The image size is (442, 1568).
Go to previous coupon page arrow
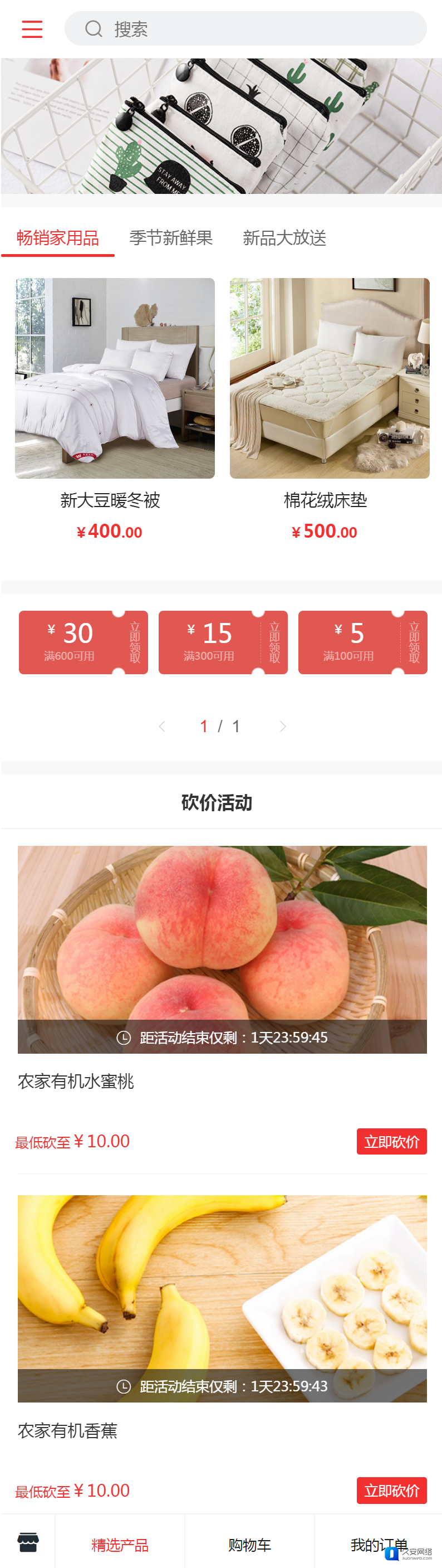162,726
